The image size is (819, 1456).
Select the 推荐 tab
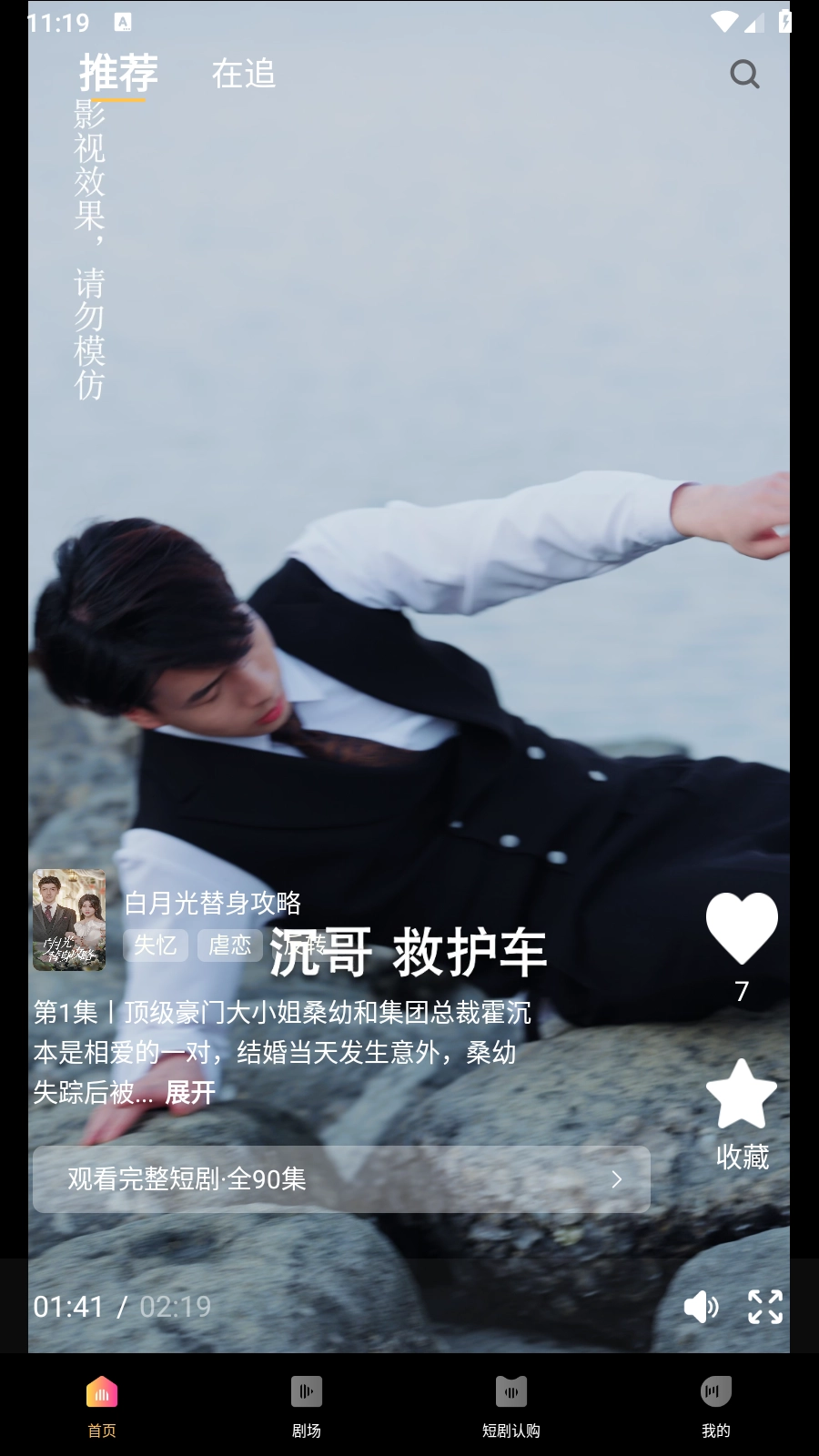[x=119, y=74]
